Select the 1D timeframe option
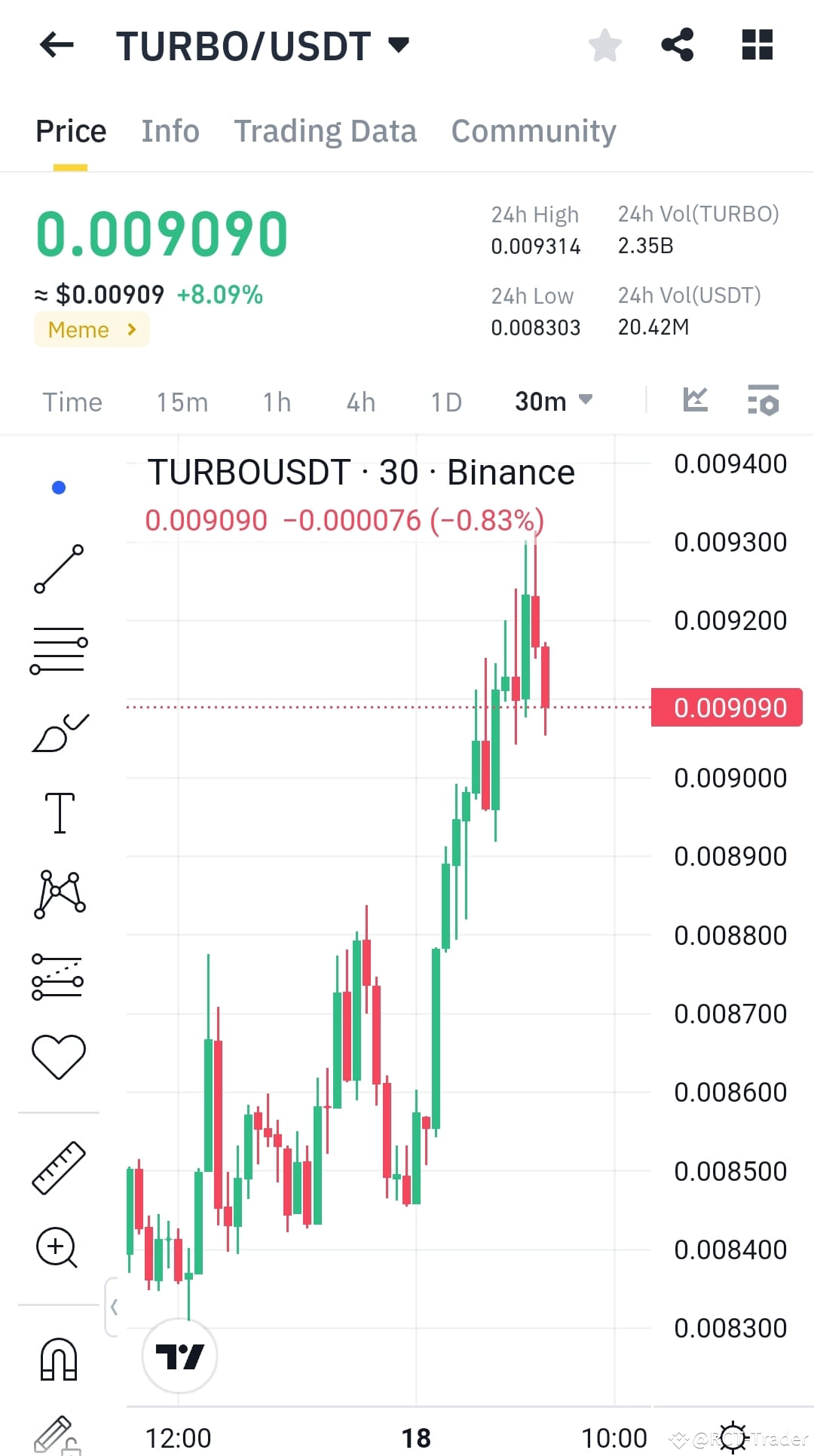Screen dimensions: 814x1456 [x=445, y=402]
